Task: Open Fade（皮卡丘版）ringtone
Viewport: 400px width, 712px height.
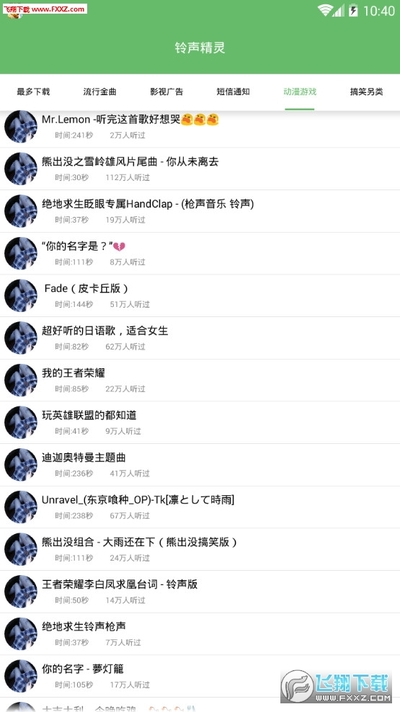Action: tap(200, 296)
